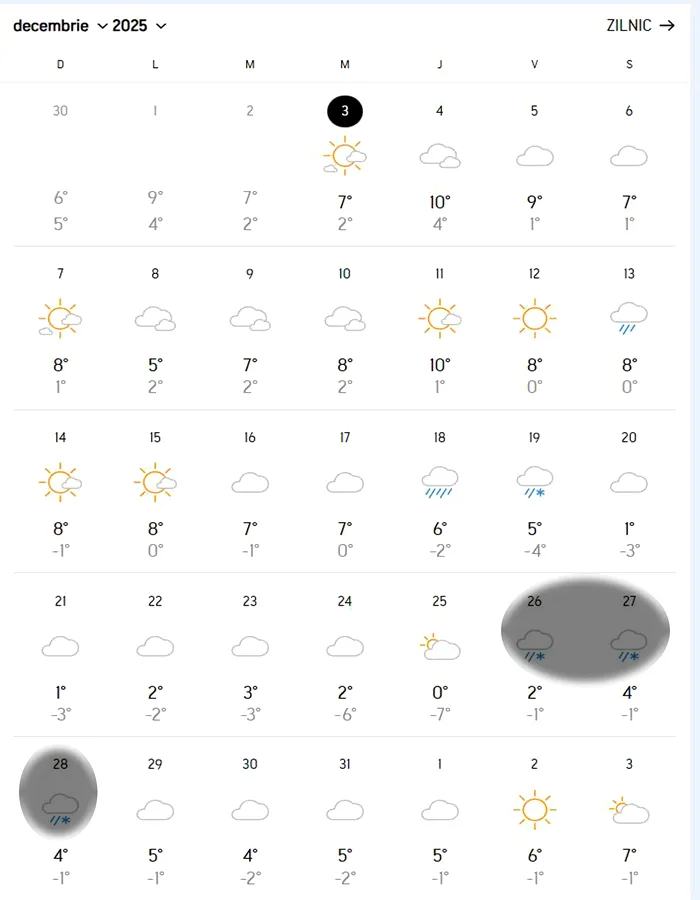
Task: View the forecast for December 7
Action: tap(61, 320)
